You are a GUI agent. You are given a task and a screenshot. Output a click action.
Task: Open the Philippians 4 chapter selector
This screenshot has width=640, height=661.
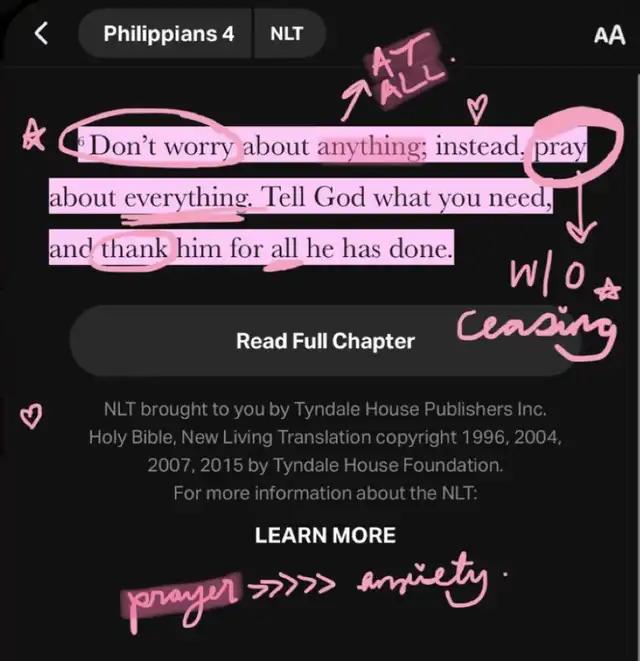tap(168, 34)
